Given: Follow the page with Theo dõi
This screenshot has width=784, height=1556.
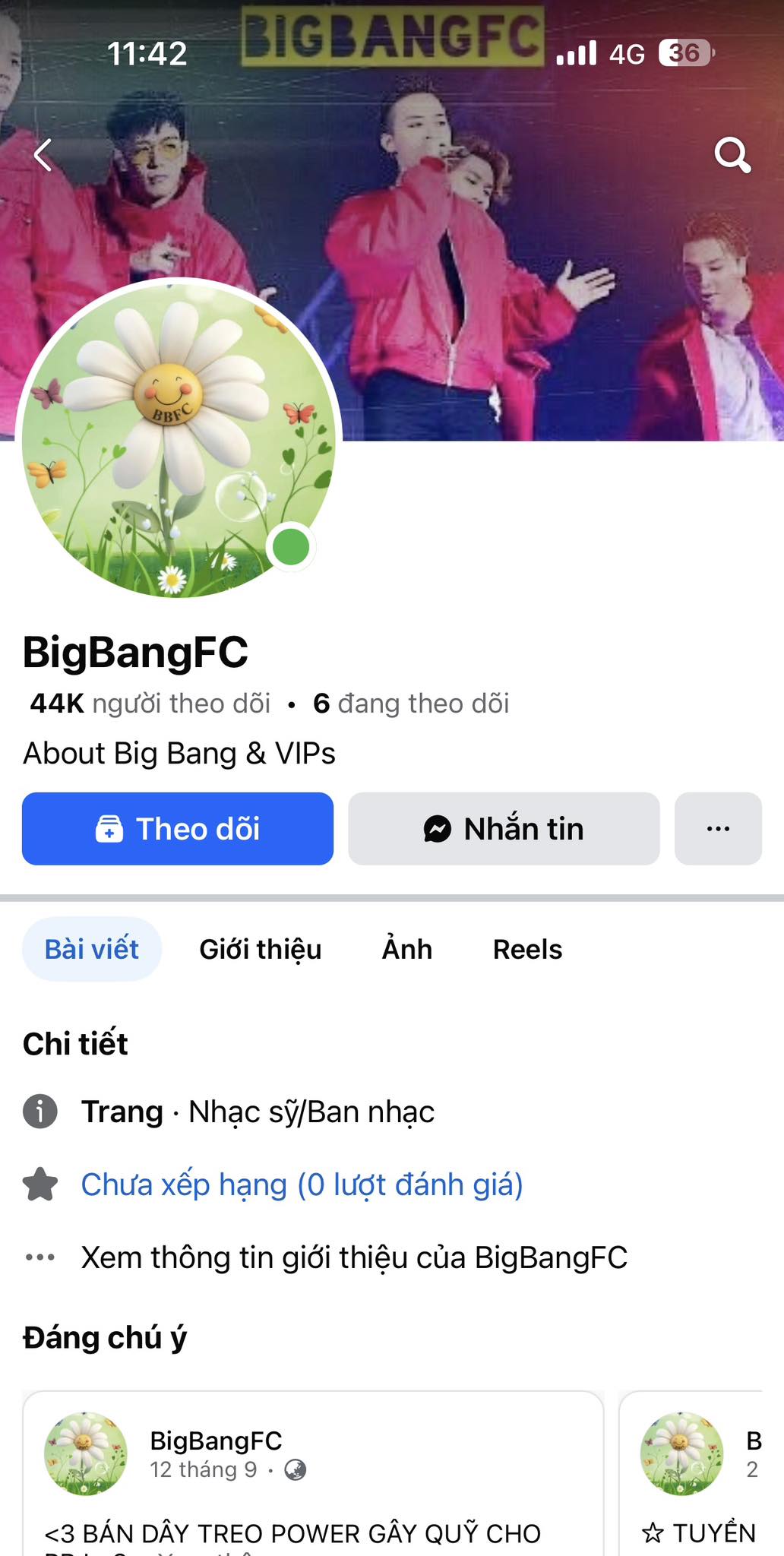Looking at the screenshot, I should tap(178, 829).
